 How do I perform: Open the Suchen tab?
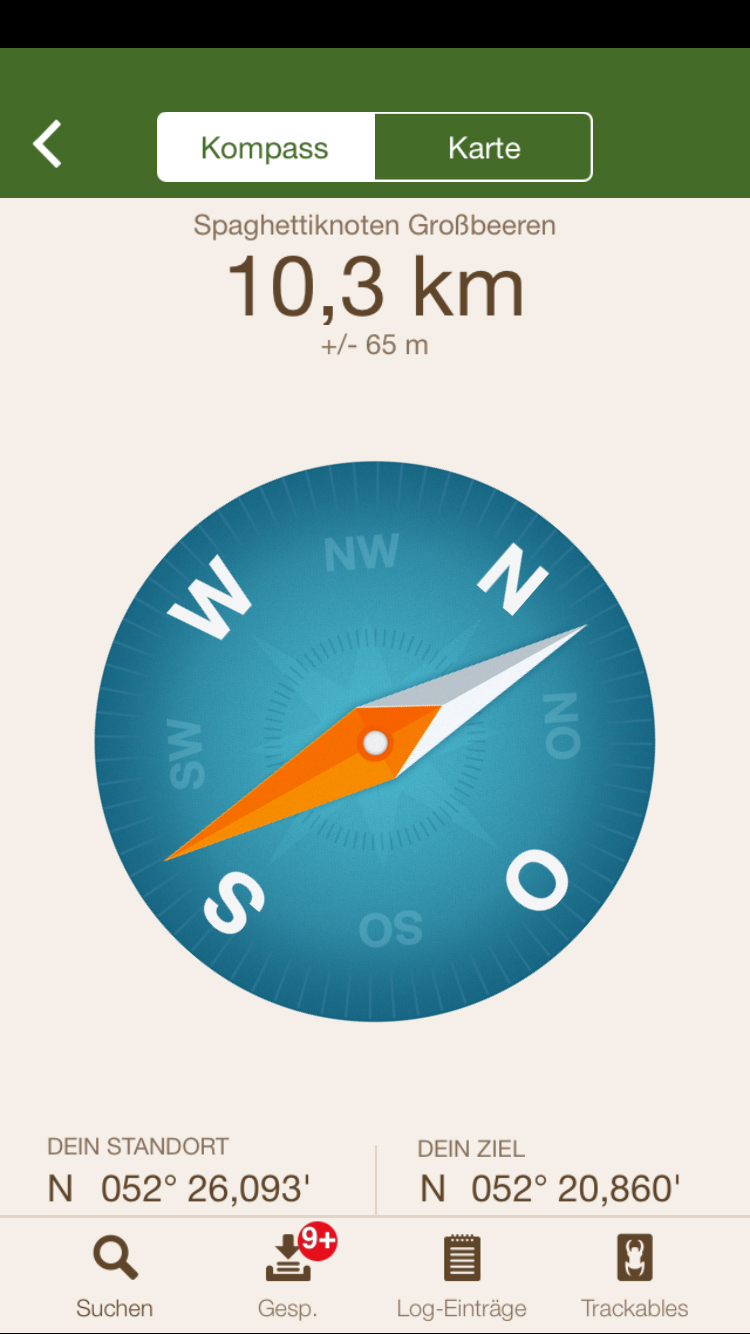click(x=115, y=1274)
